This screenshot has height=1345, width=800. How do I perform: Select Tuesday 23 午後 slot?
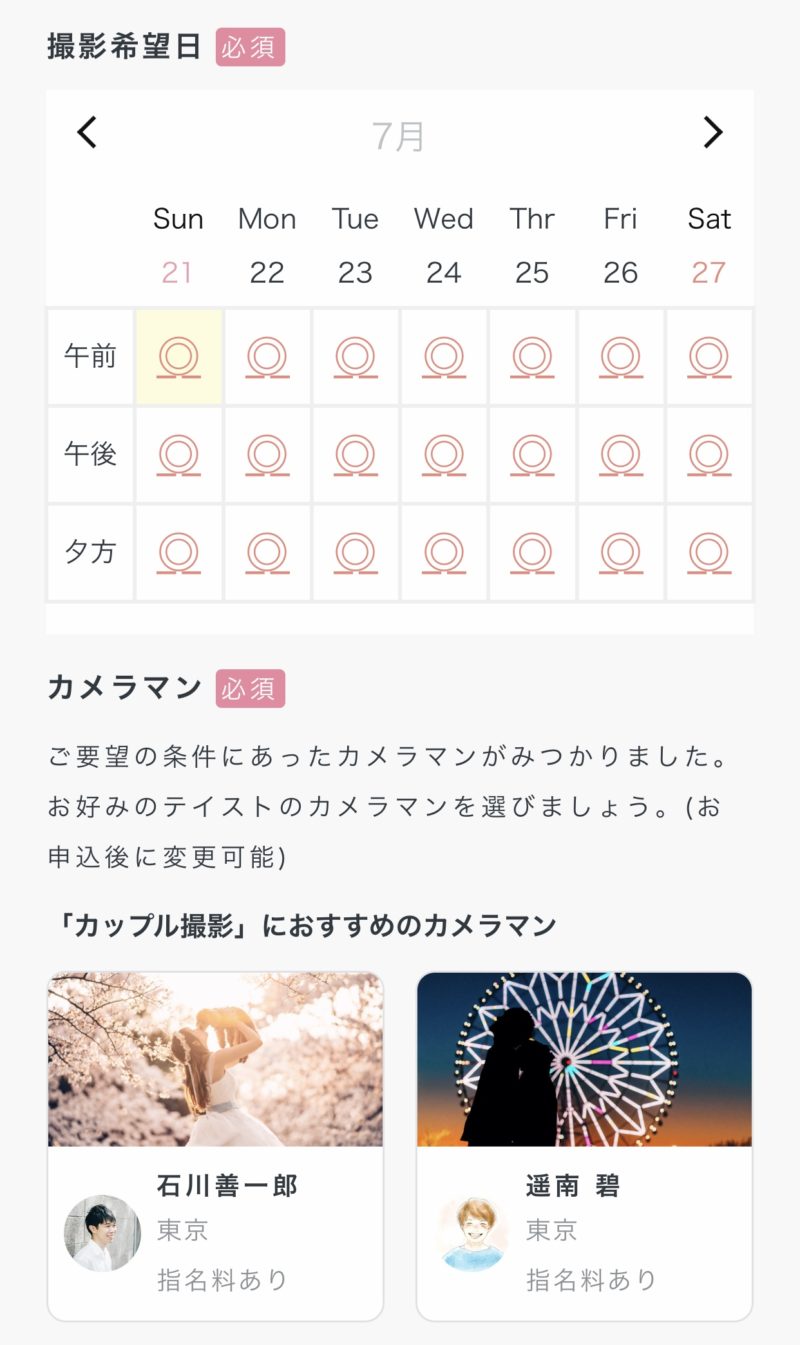click(x=355, y=455)
